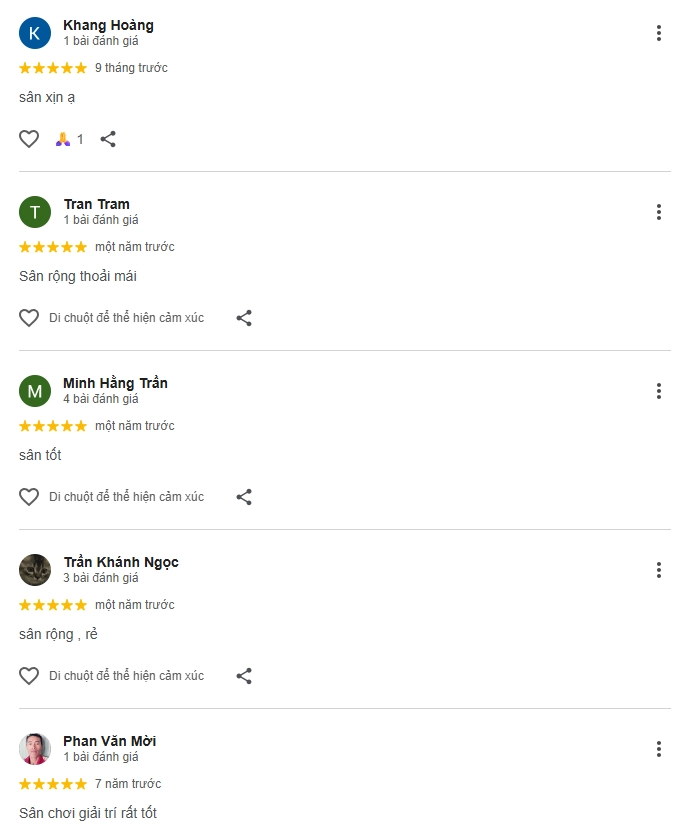The width and height of the screenshot is (680, 834).
Task: Share Minh Hằng Trần's review
Action: [x=244, y=497]
